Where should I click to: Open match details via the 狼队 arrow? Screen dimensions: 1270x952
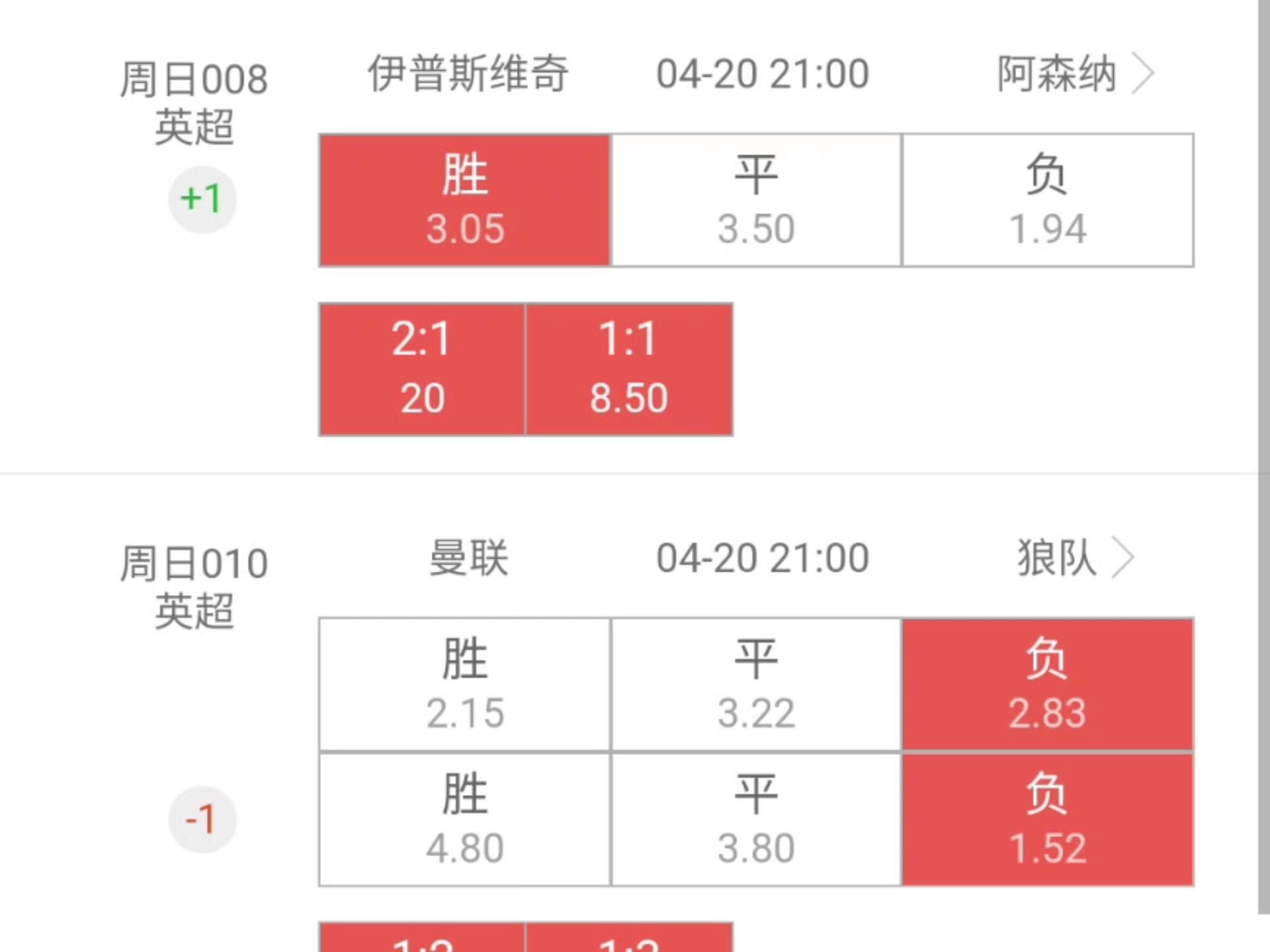pos(1123,557)
